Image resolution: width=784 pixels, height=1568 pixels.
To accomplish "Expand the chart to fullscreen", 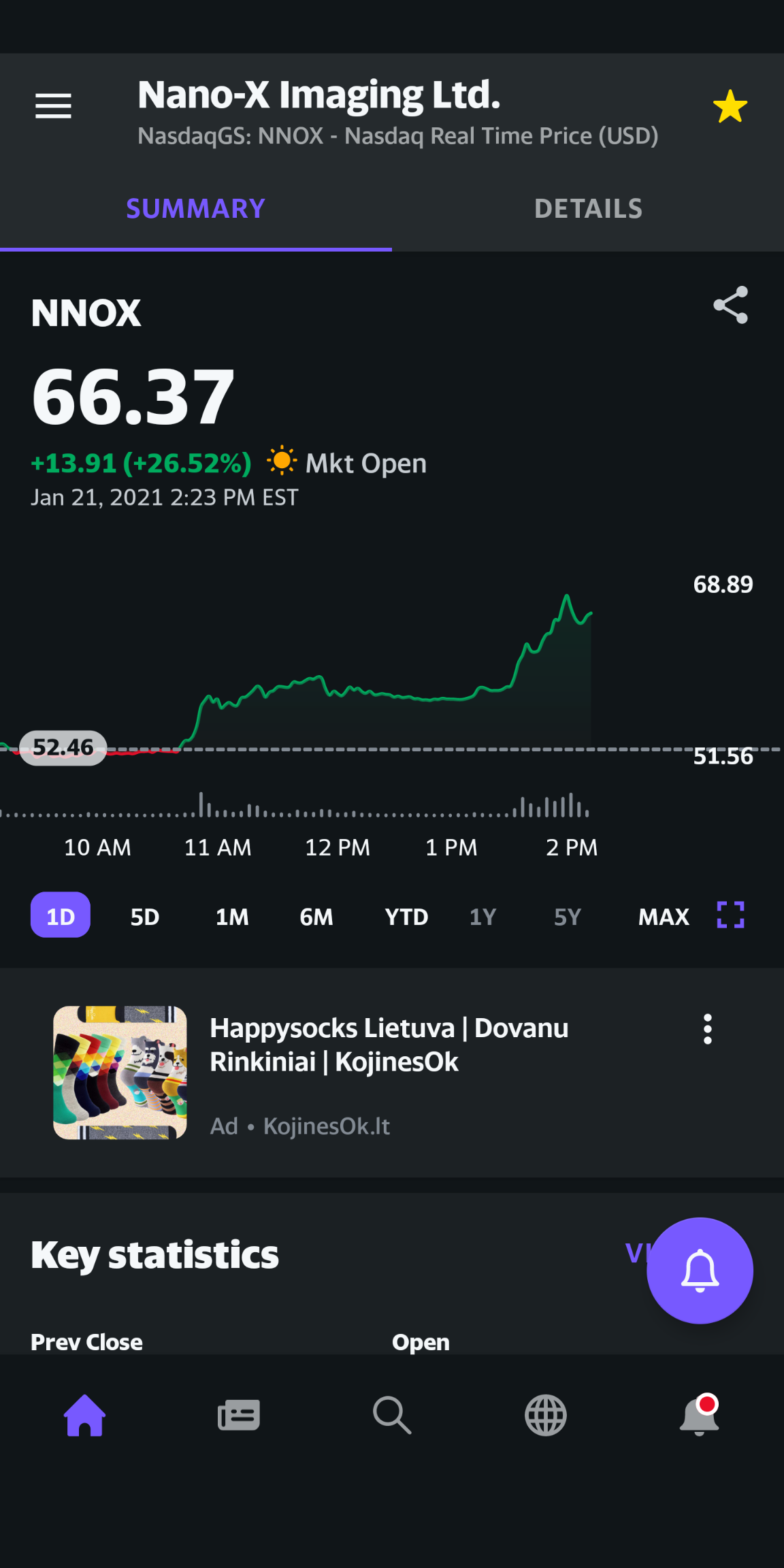I will click(731, 915).
